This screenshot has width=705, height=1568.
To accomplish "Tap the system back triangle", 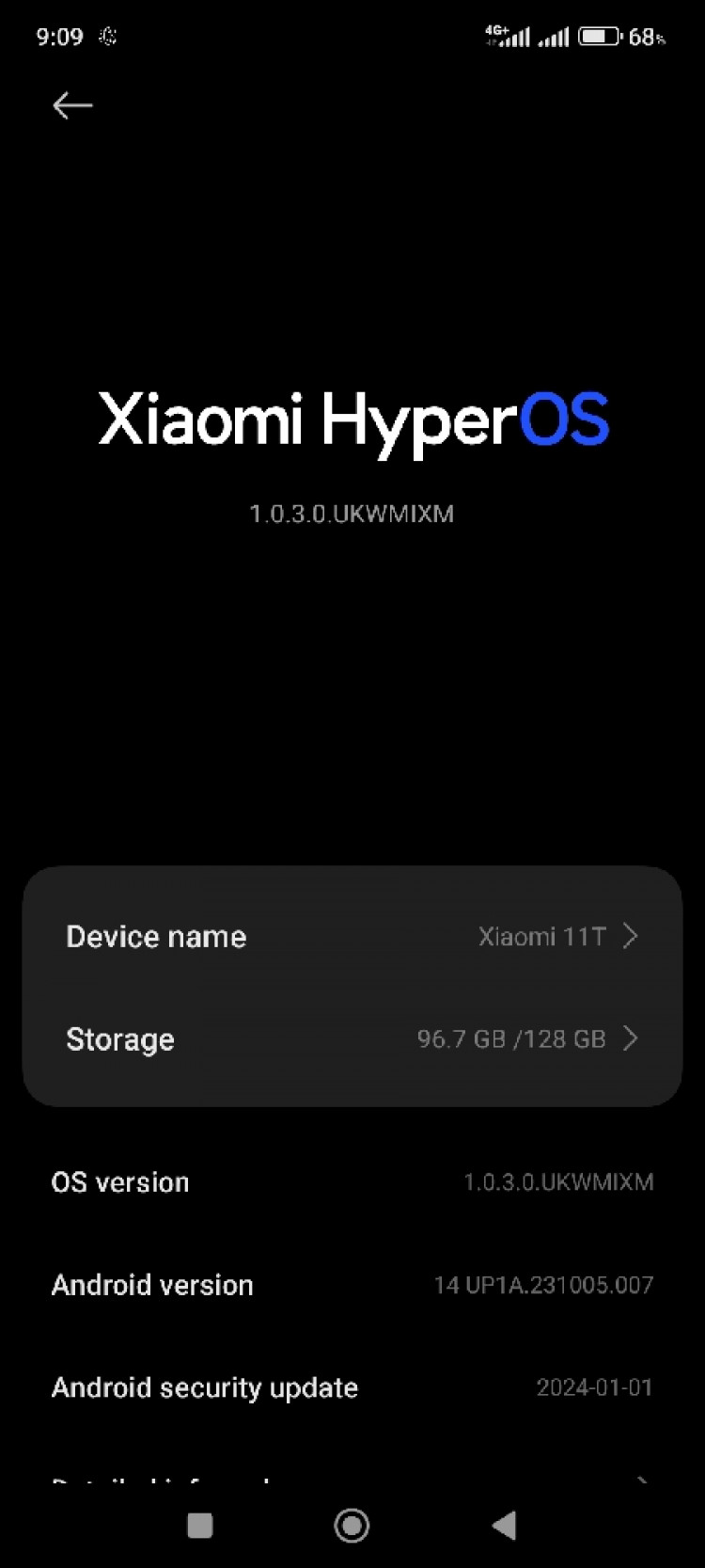I will coord(505,1526).
